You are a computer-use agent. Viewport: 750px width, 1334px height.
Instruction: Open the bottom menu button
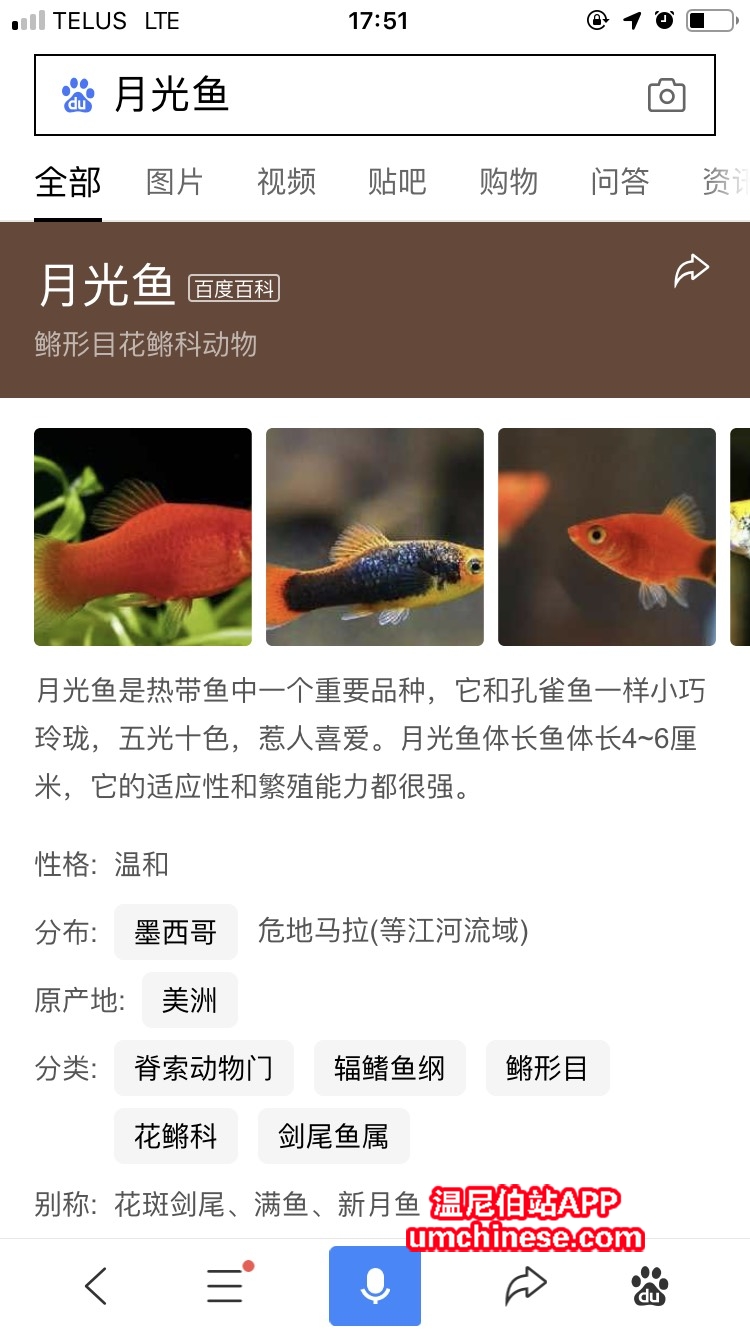(x=226, y=1286)
